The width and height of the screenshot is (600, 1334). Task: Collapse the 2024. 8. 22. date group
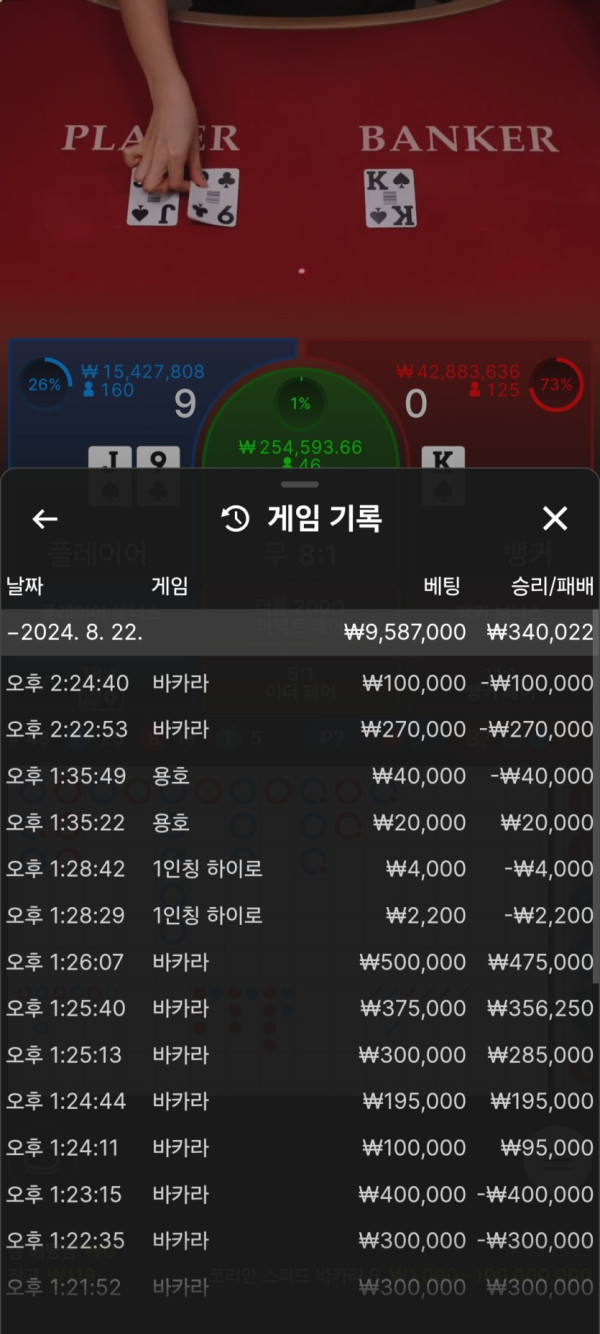click(300, 632)
